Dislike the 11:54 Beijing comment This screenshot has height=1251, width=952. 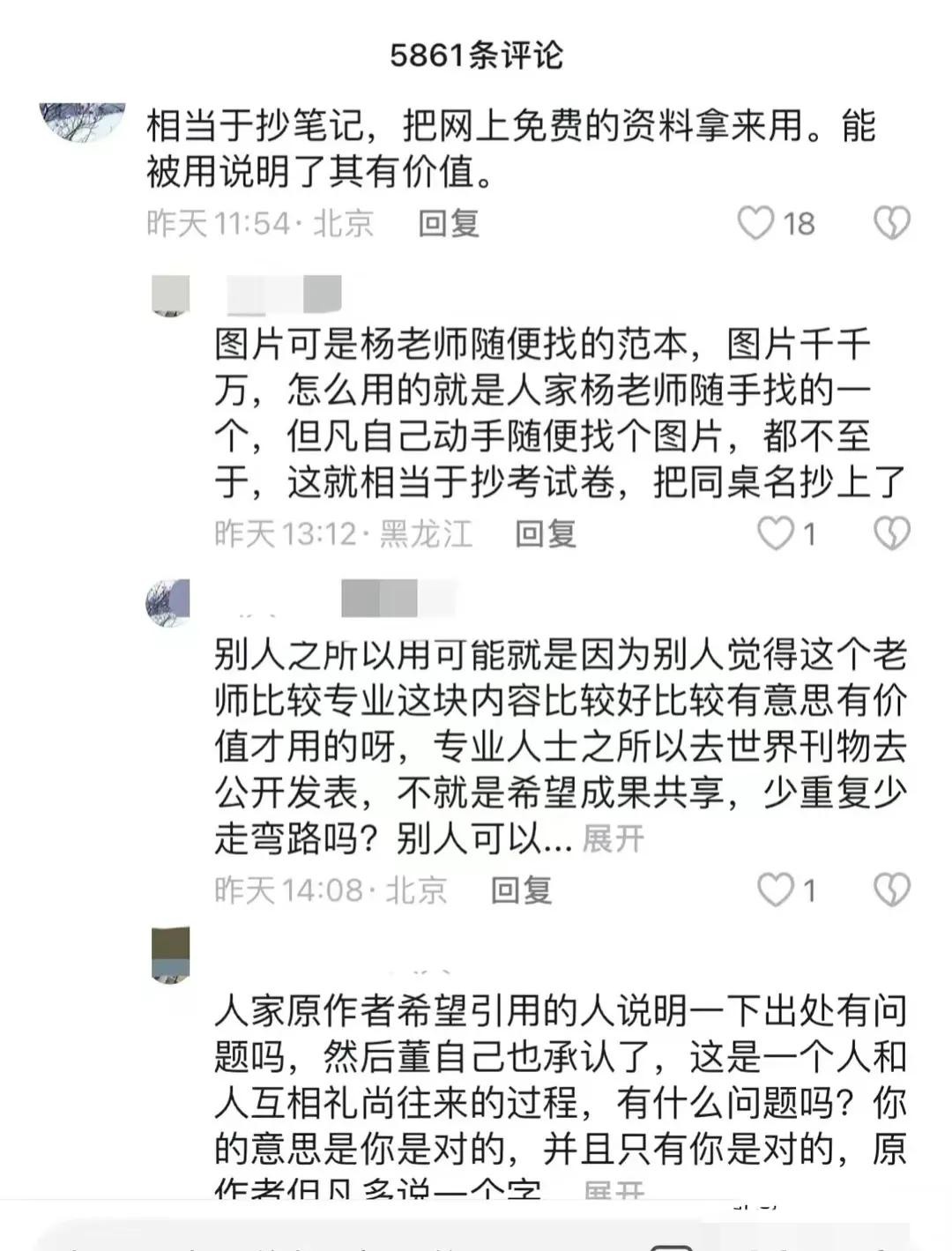tap(891, 223)
